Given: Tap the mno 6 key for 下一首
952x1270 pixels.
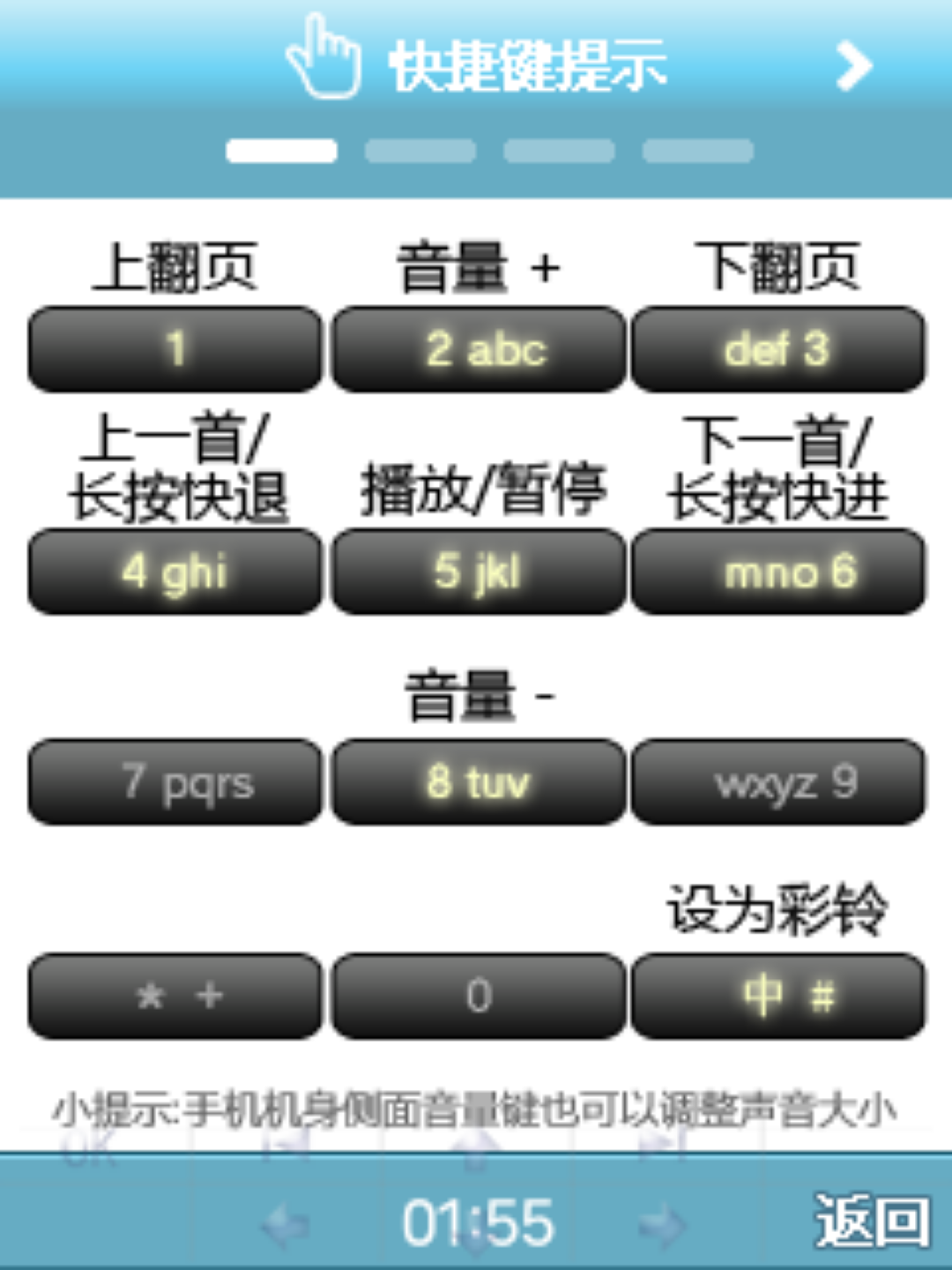Looking at the screenshot, I should pos(778,571).
